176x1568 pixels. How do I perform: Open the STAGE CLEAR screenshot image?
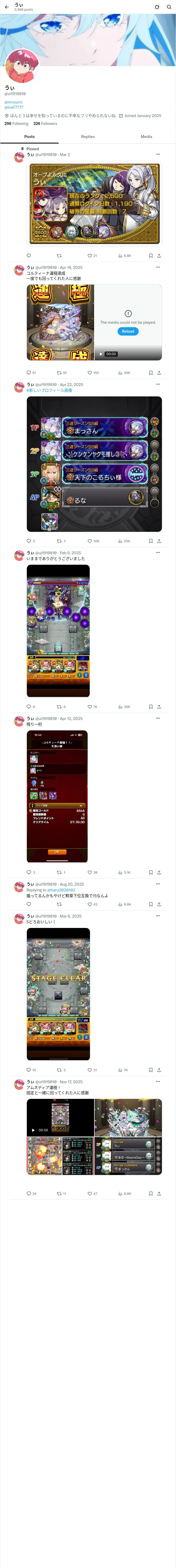pos(58,994)
